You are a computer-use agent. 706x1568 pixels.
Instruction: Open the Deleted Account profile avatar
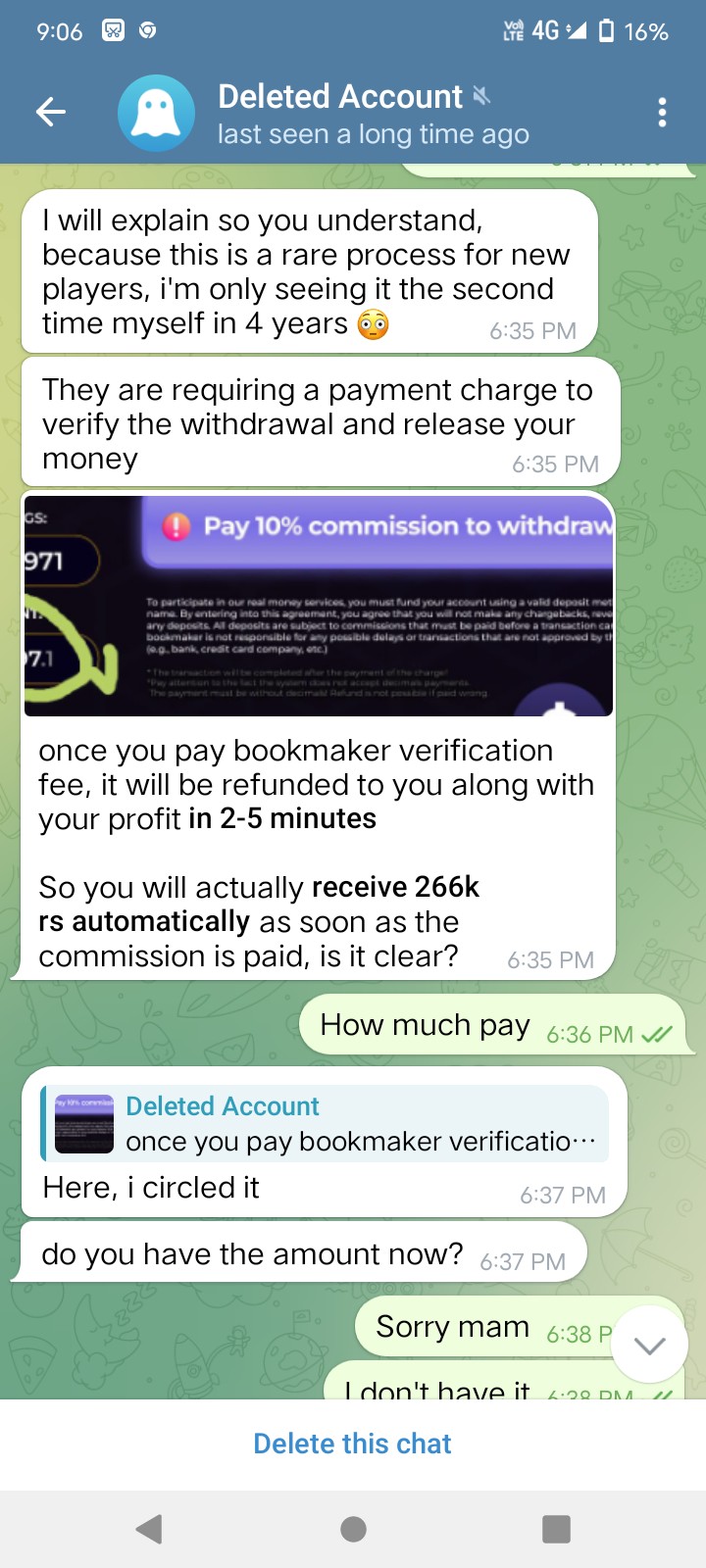coord(156,114)
